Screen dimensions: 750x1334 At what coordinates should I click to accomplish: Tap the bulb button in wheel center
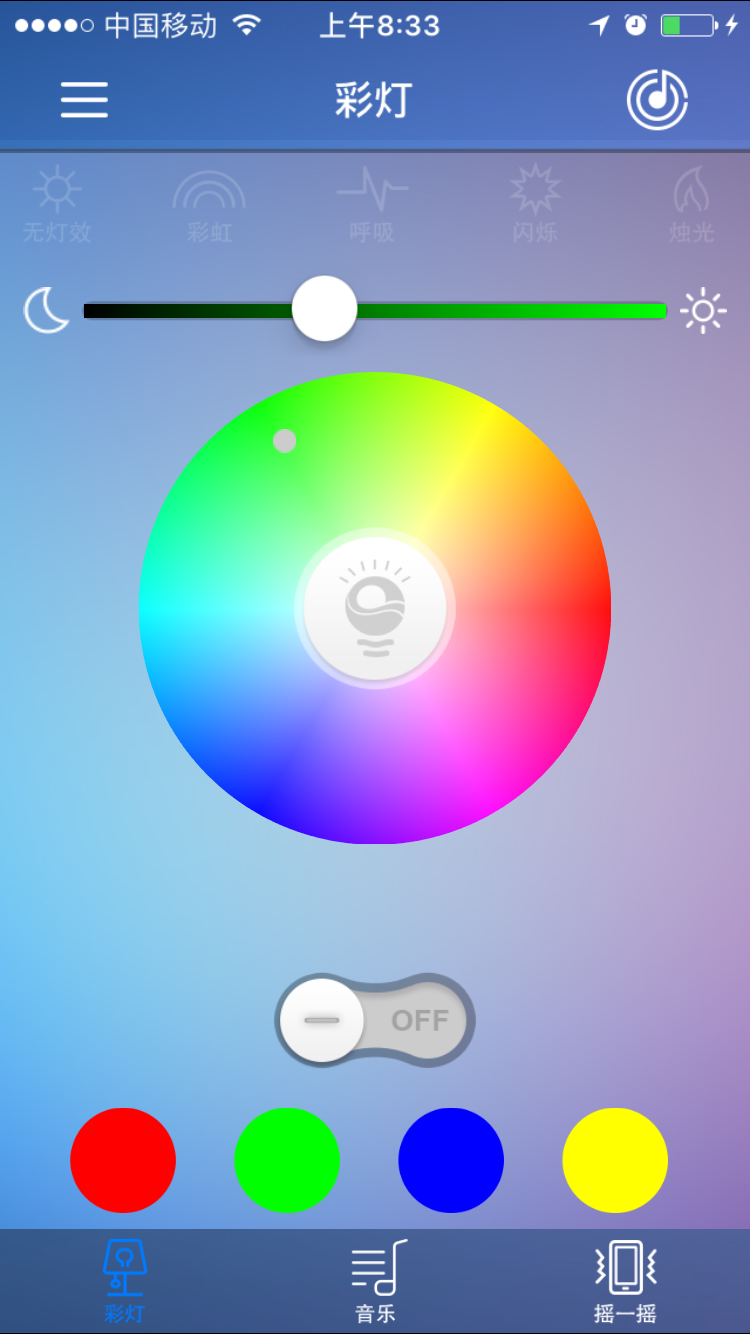click(375, 607)
